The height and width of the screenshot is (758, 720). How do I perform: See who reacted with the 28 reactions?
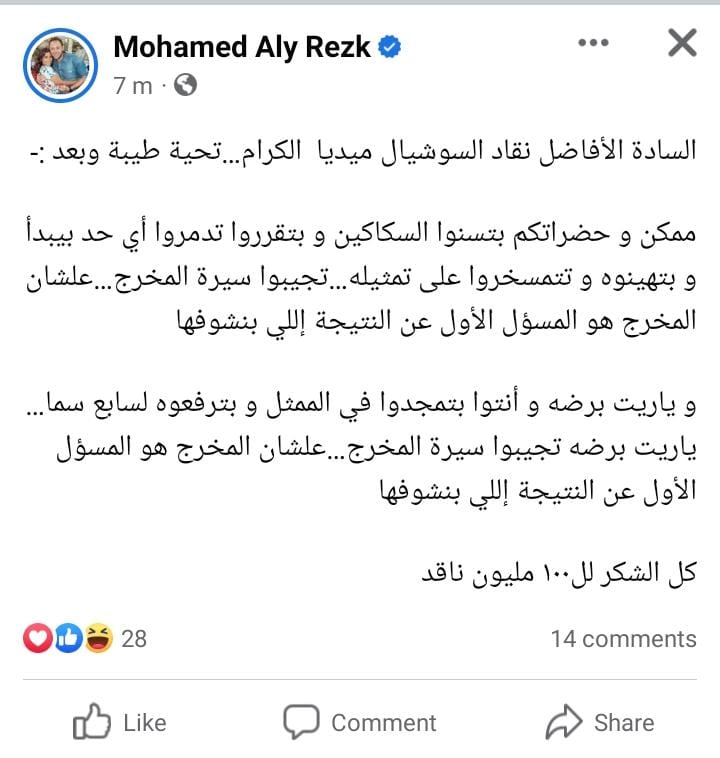85,638
